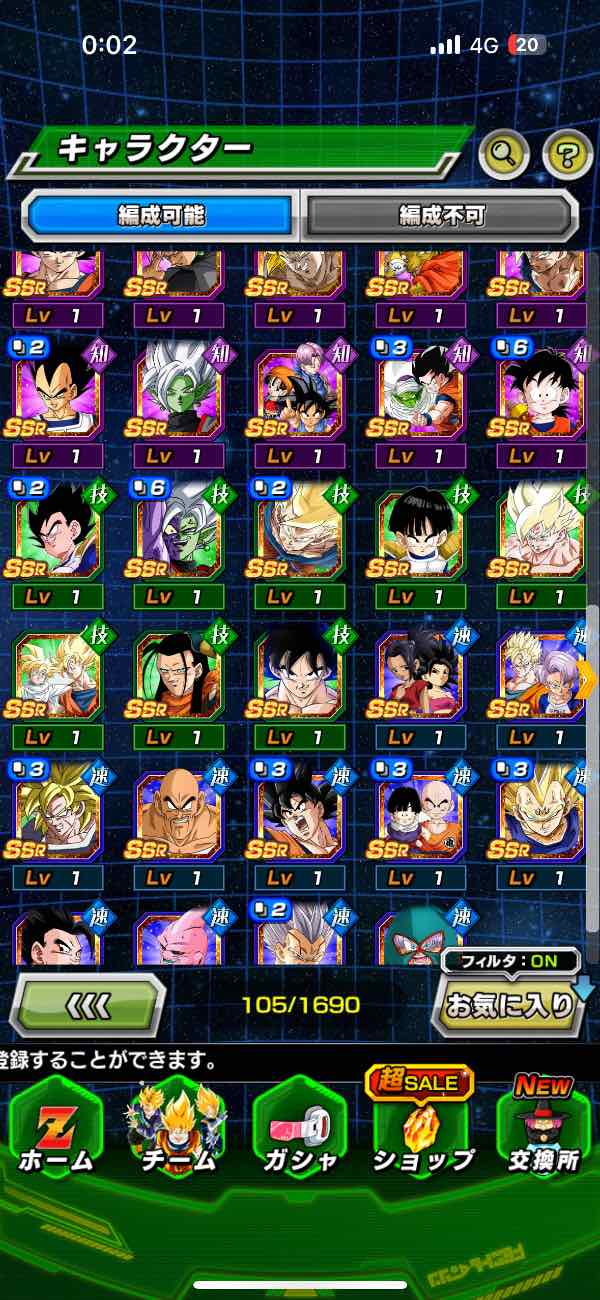Open the 交換所 tab
The image size is (600, 1300).
coord(543,1128)
